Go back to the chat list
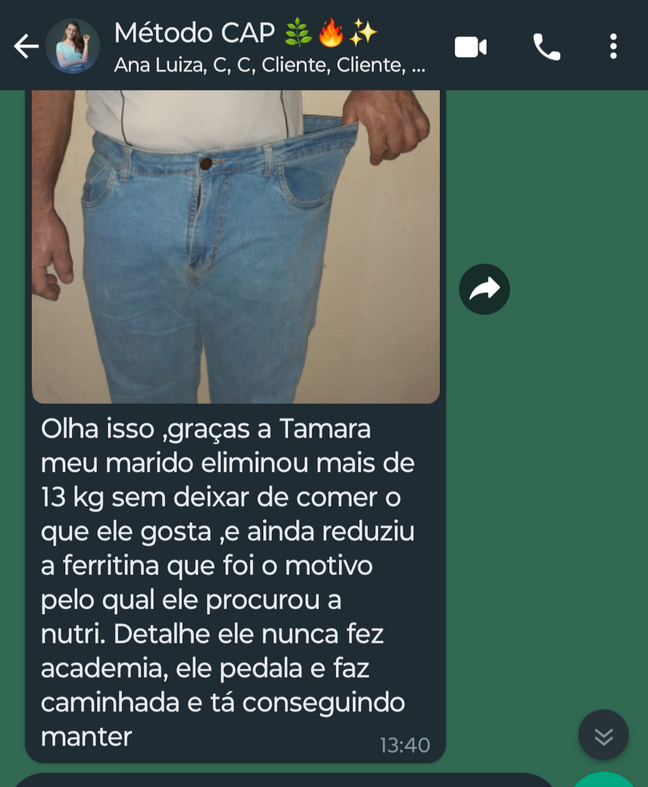 pos(25,46)
